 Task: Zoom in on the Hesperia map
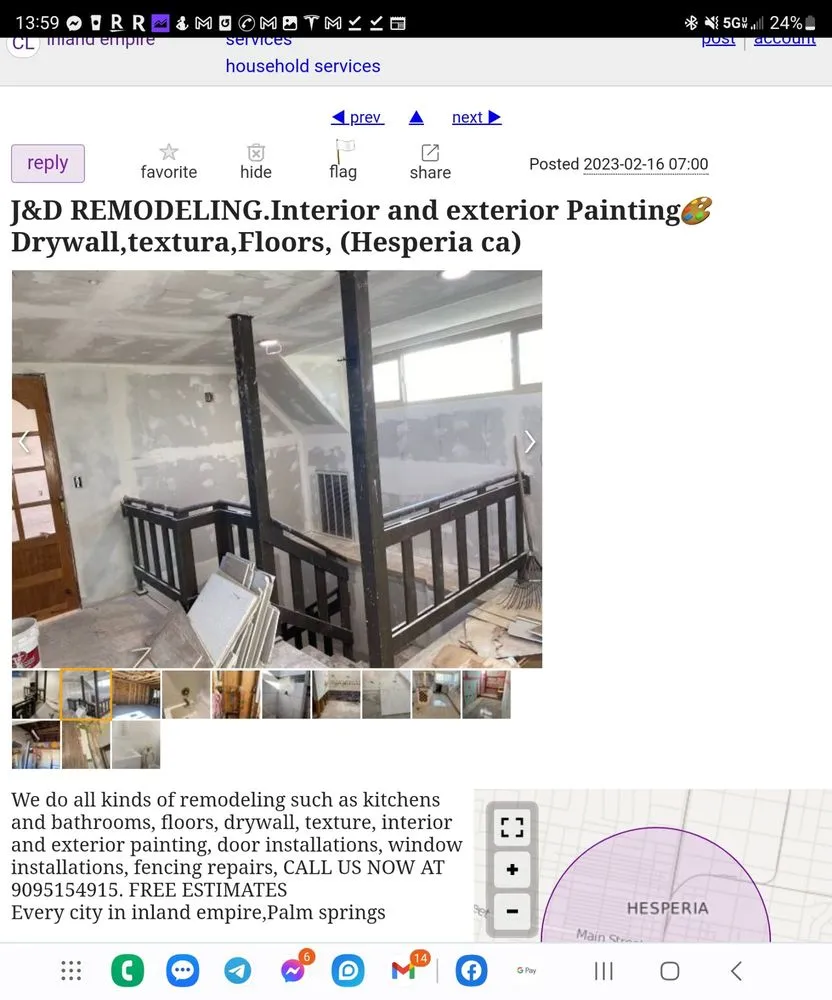[512, 869]
